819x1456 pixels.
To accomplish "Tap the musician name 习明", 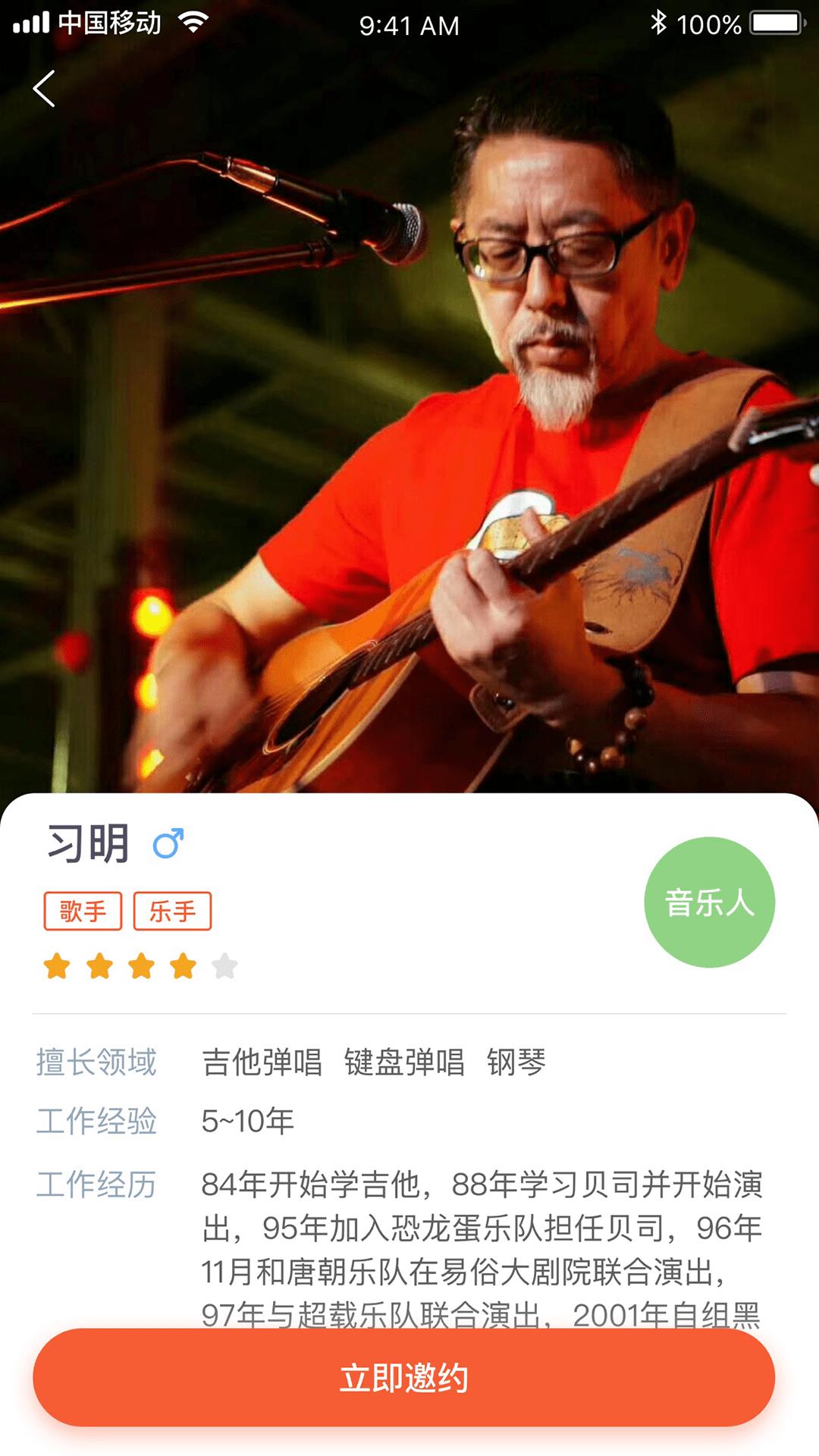I will 89,842.
